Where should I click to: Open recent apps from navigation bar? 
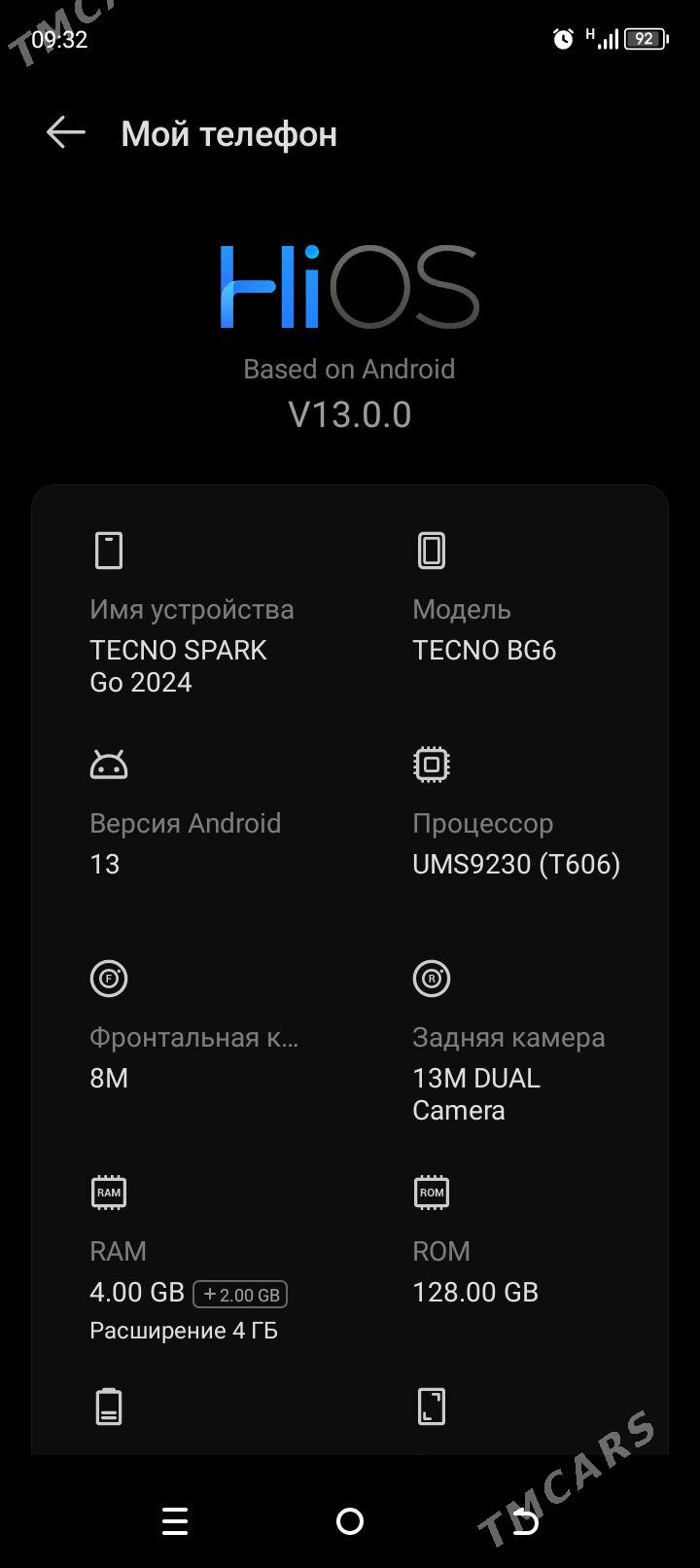(x=175, y=1521)
